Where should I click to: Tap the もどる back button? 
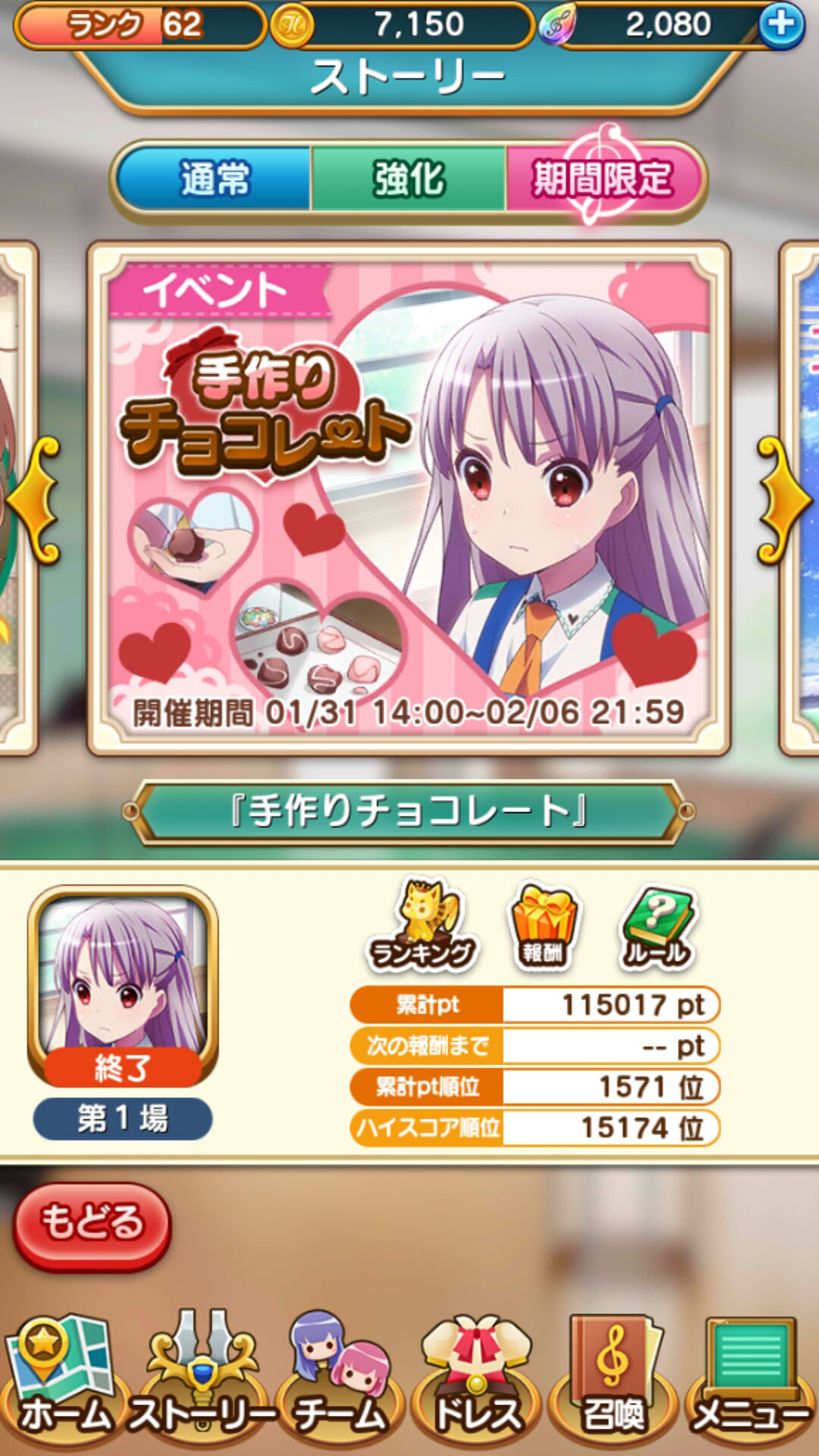click(93, 1226)
